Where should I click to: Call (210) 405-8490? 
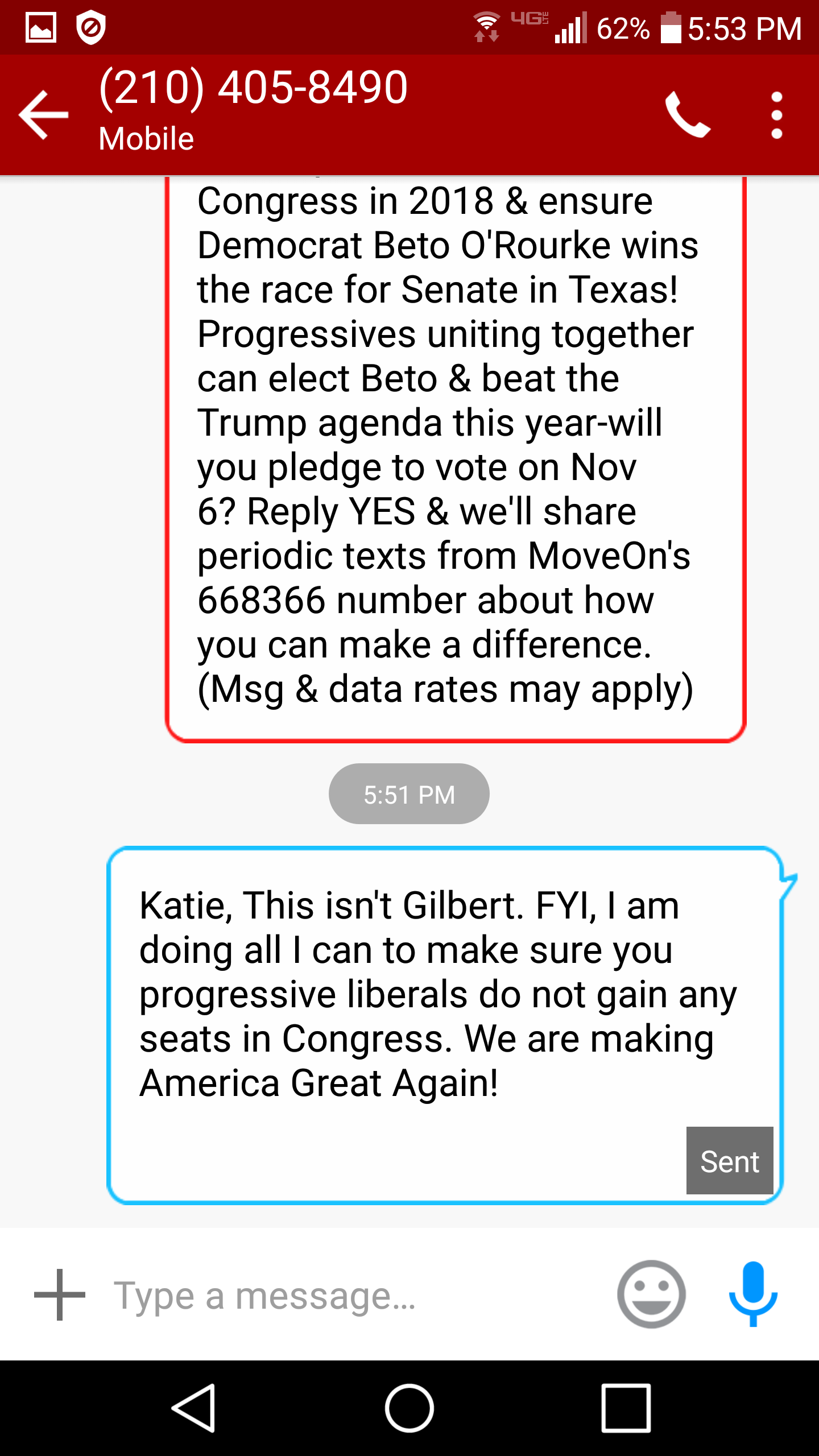coord(688,115)
